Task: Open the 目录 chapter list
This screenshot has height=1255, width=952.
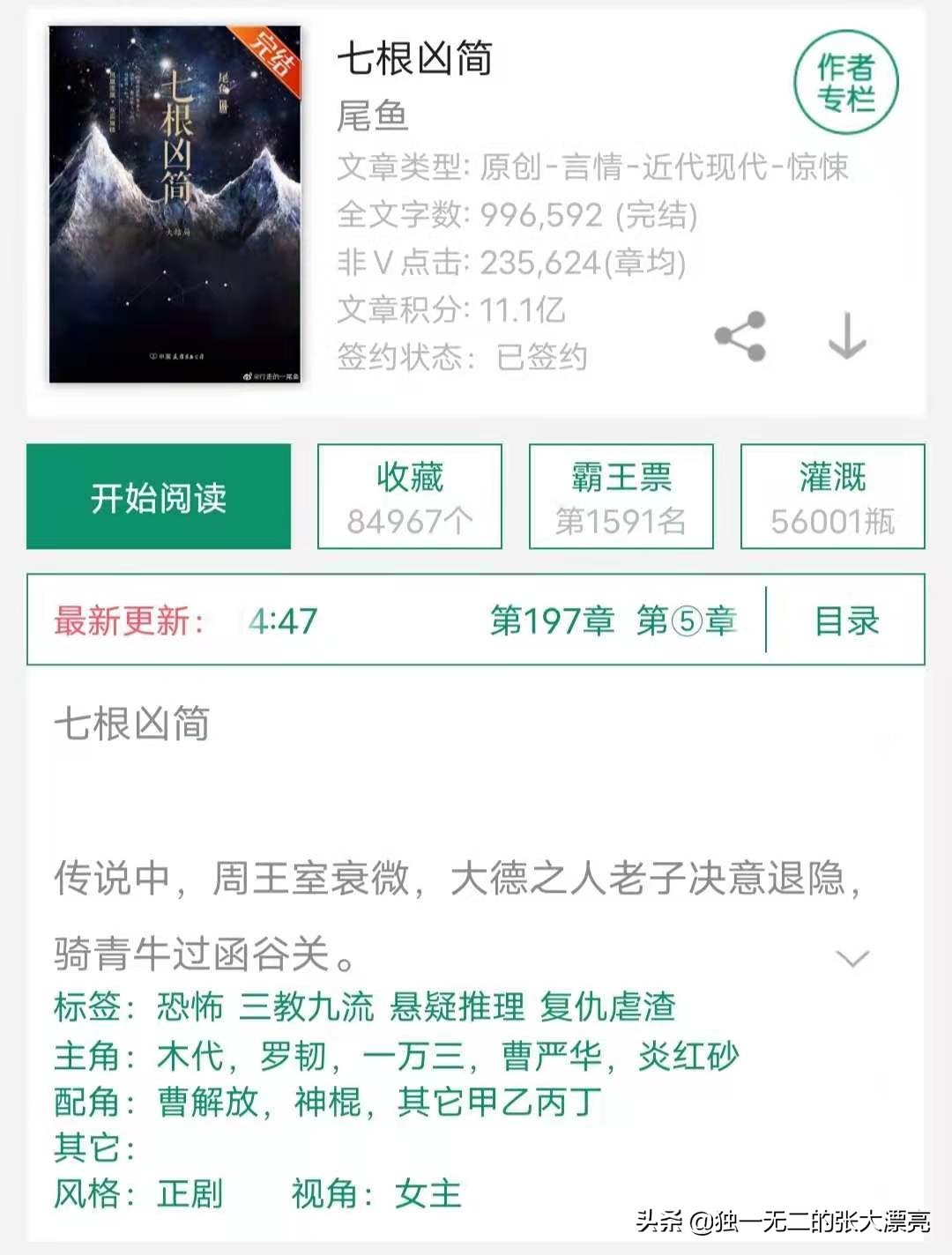Action: [x=846, y=620]
